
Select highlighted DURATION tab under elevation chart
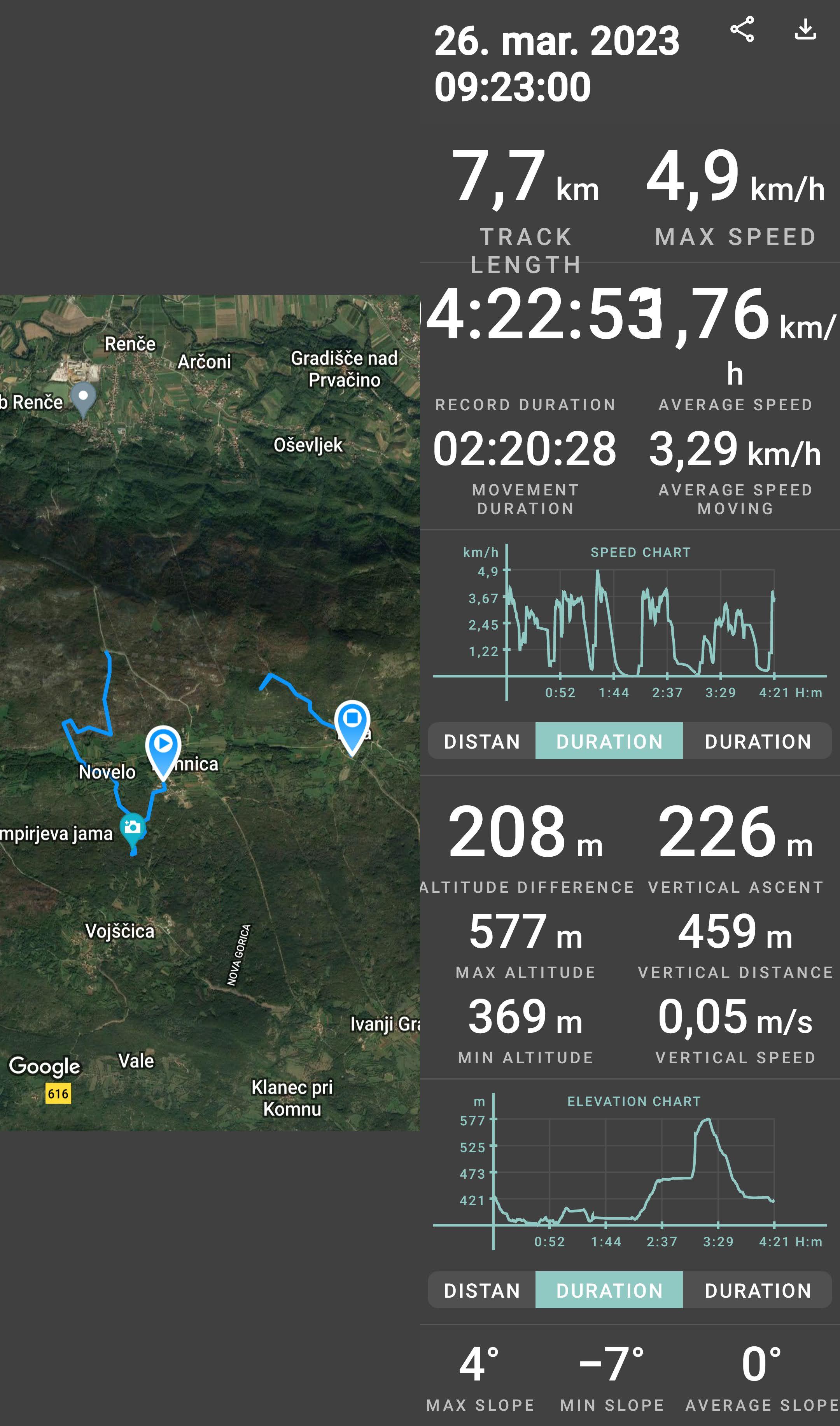pos(609,1290)
